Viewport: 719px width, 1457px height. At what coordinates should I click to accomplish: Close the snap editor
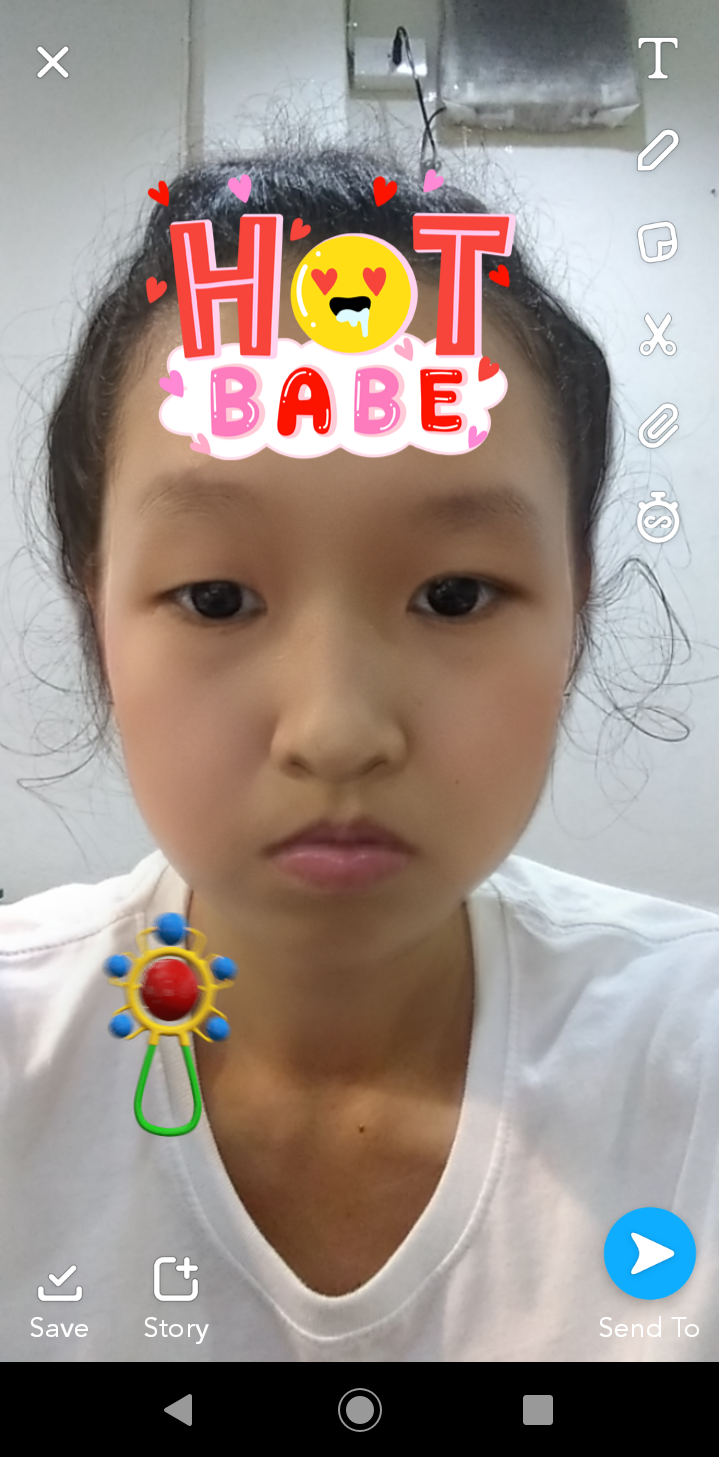(53, 63)
